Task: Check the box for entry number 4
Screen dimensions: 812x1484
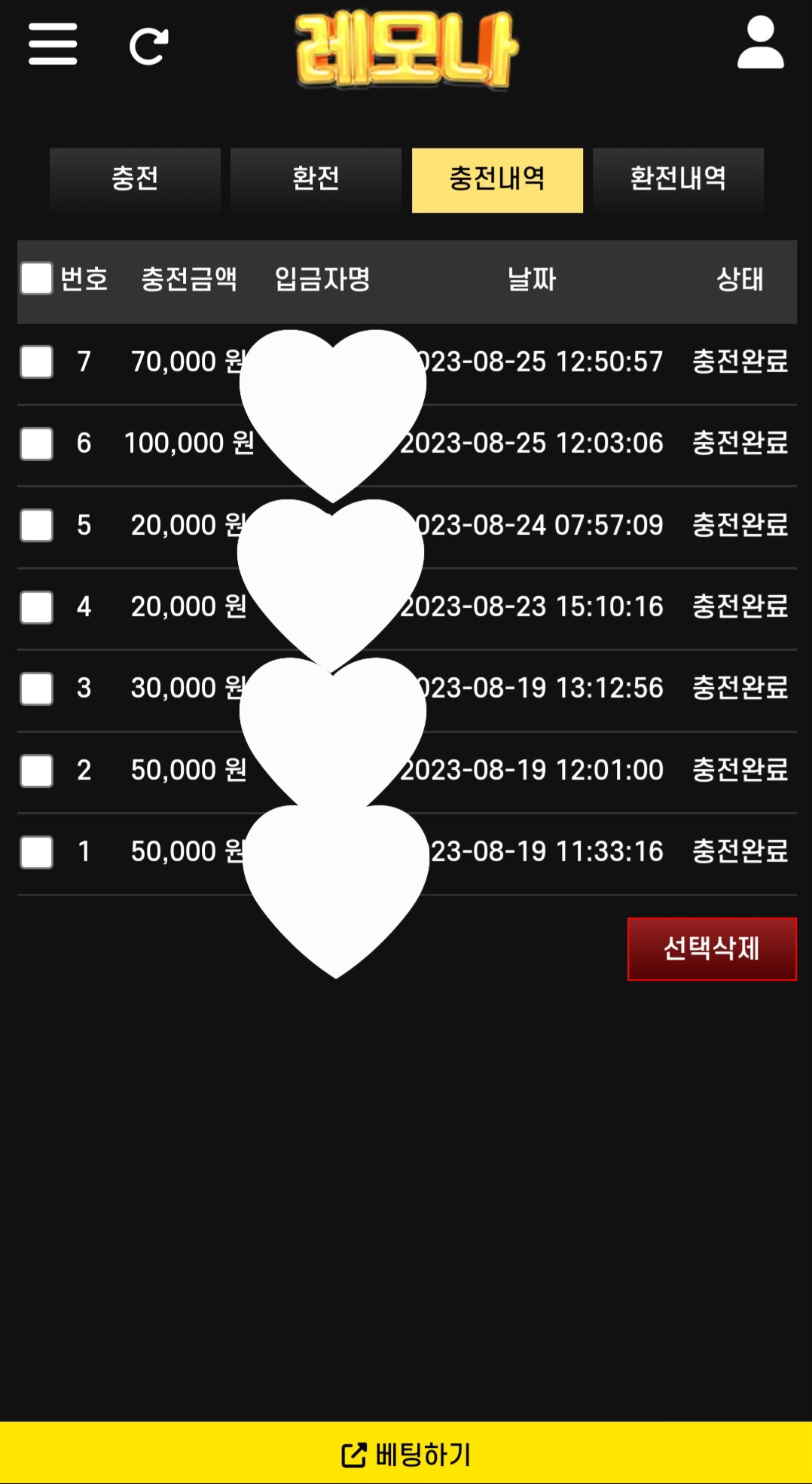Action: point(36,607)
